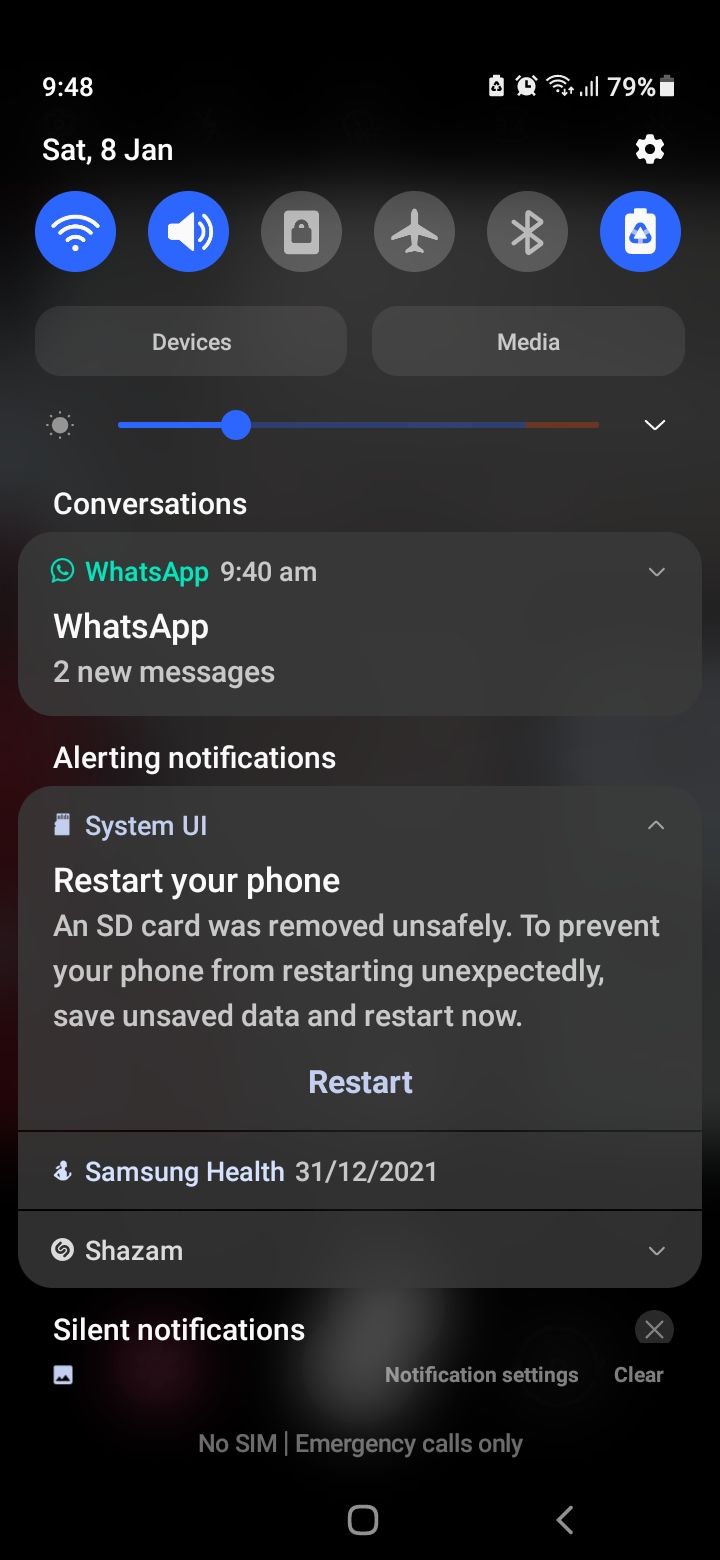Toggle the screen rotation lock quick setting
The height and width of the screenshot is (1560, 720).
pos(301,233)
